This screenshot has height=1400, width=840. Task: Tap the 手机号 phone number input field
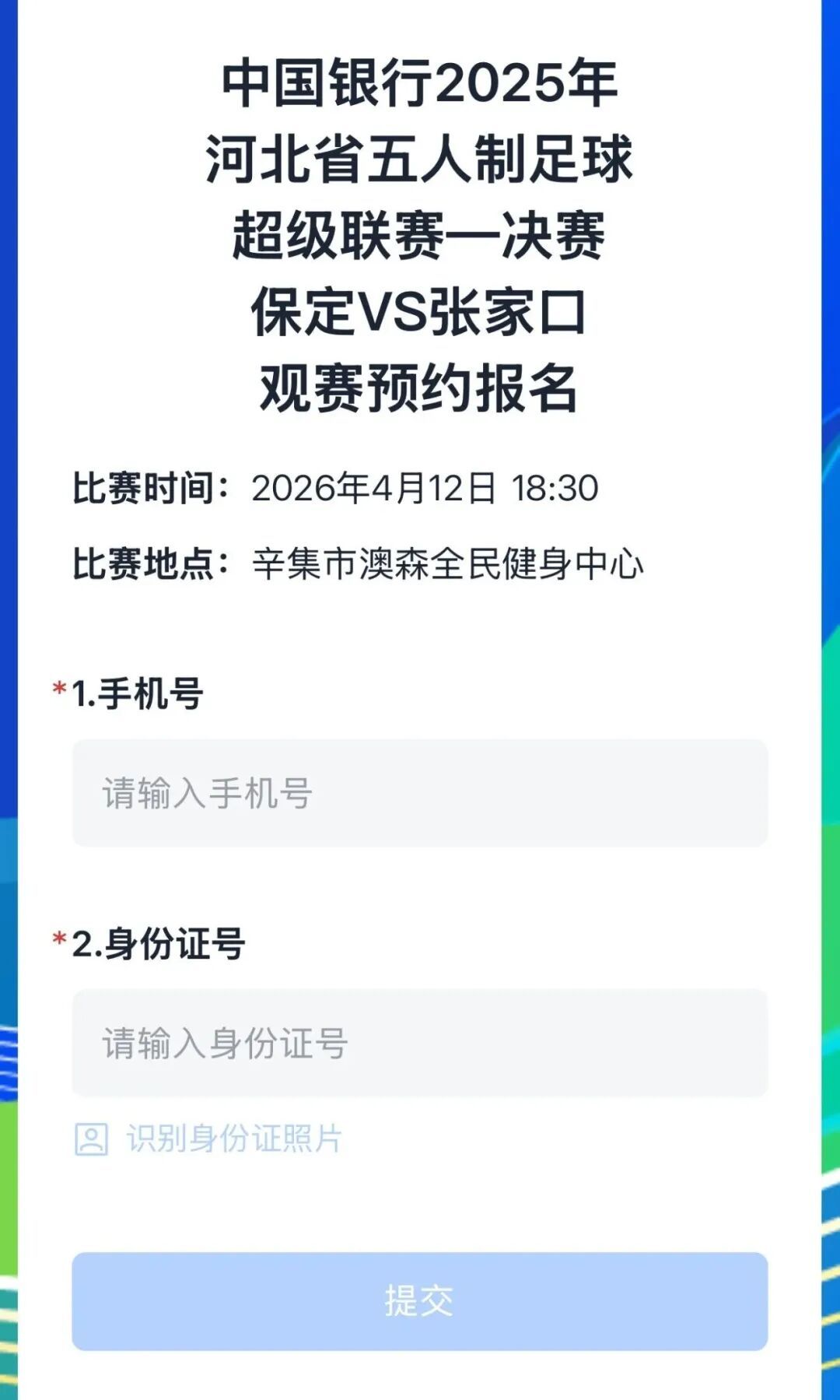(420, 793)
